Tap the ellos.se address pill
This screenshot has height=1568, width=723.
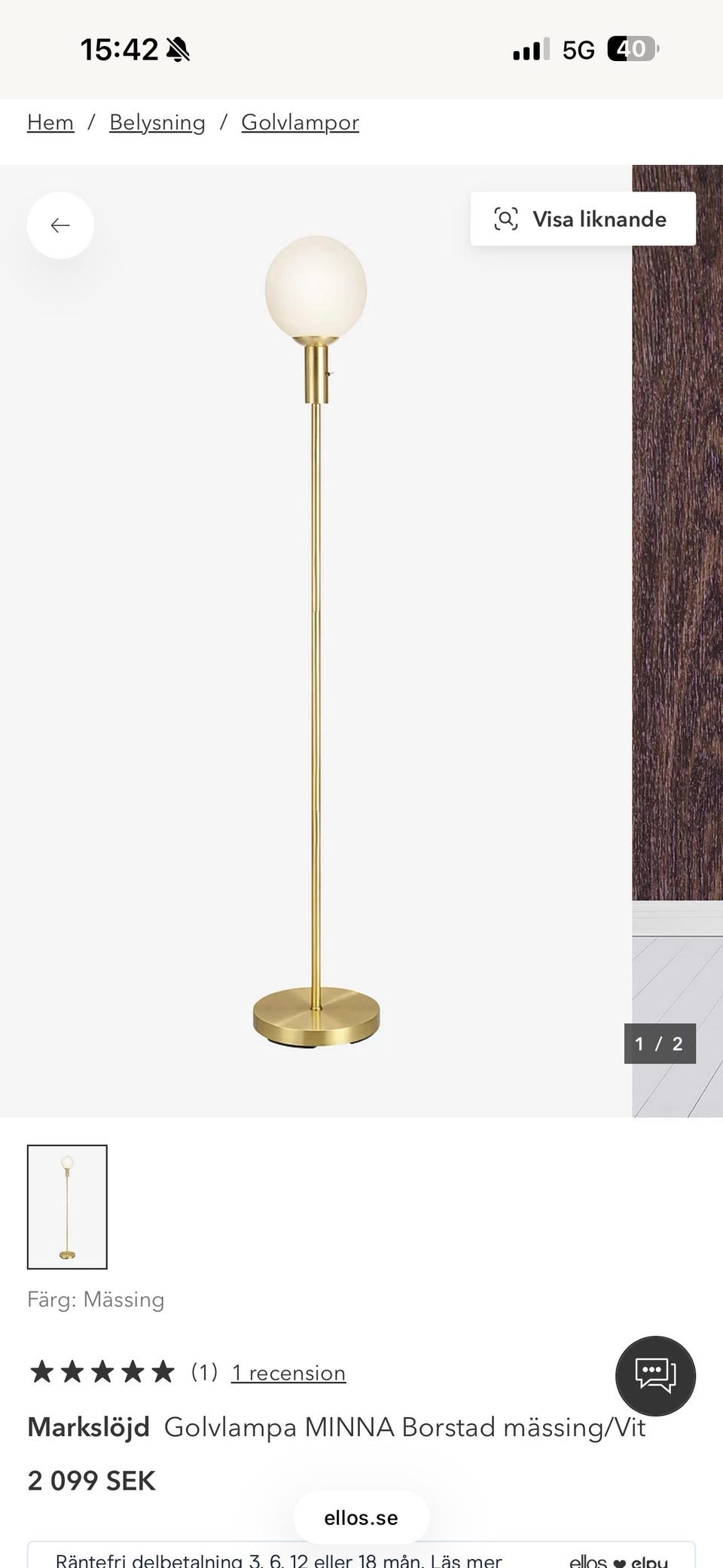tap(361, 1518)
